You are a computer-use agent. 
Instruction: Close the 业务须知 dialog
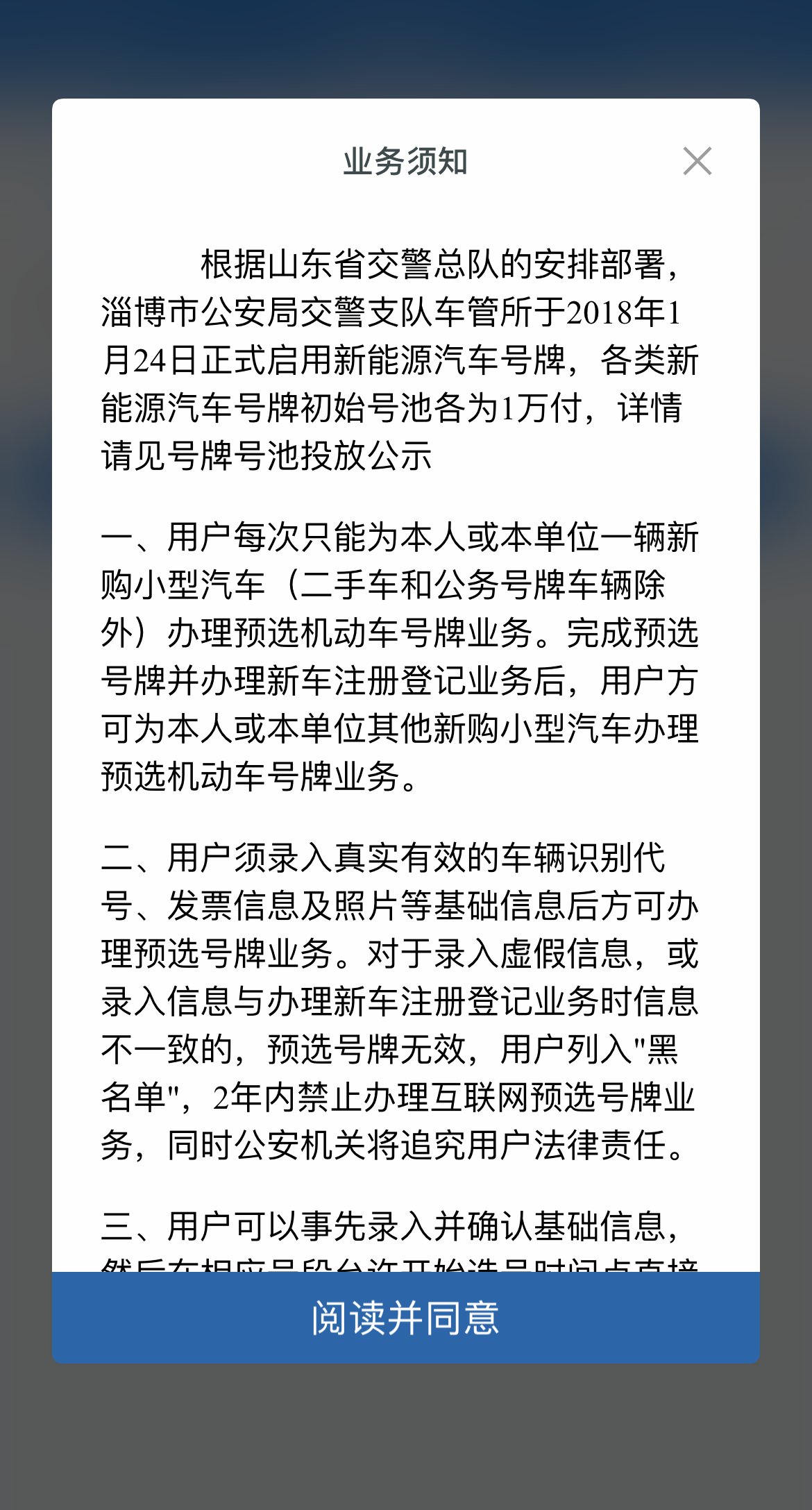[697, 161]
